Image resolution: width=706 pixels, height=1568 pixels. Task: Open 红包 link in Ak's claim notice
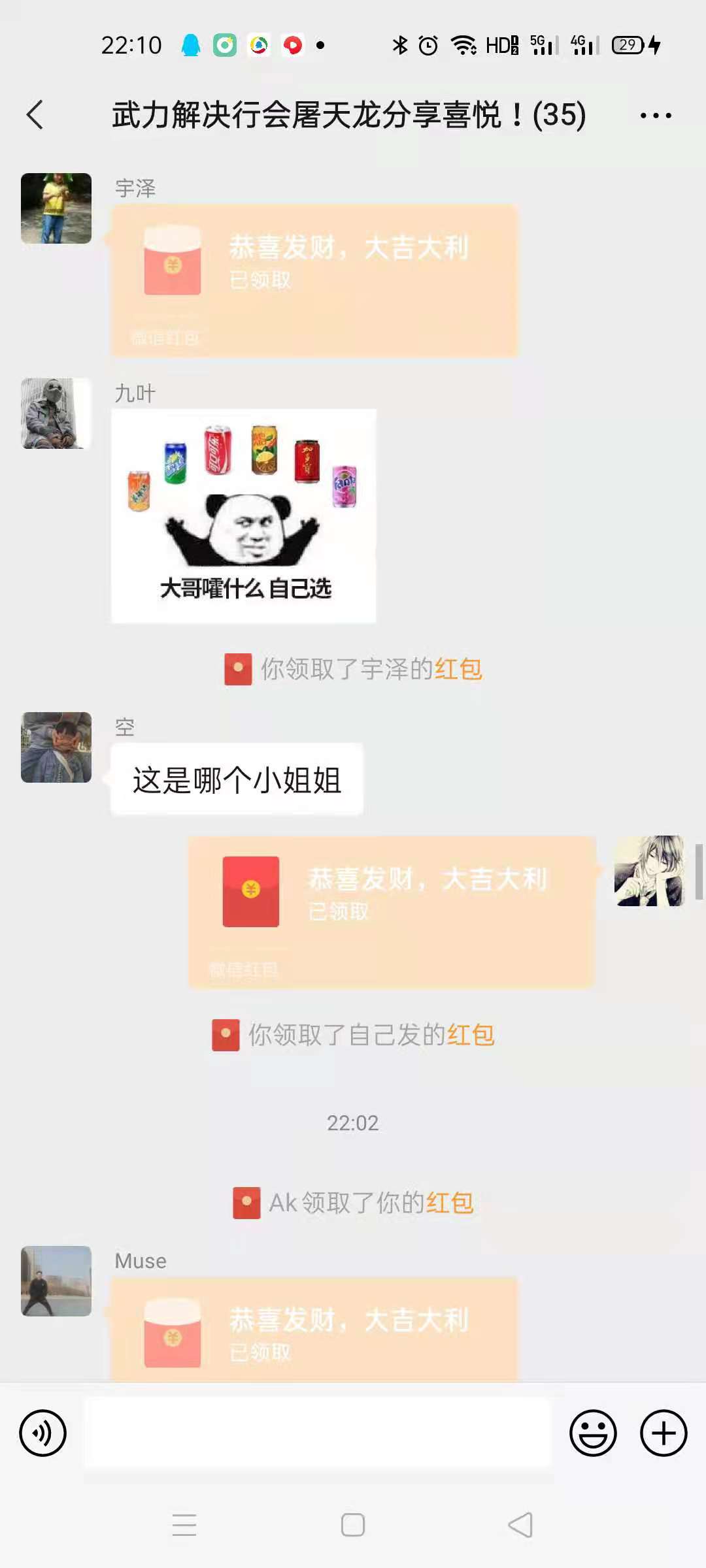click(x=450, y=1203)
